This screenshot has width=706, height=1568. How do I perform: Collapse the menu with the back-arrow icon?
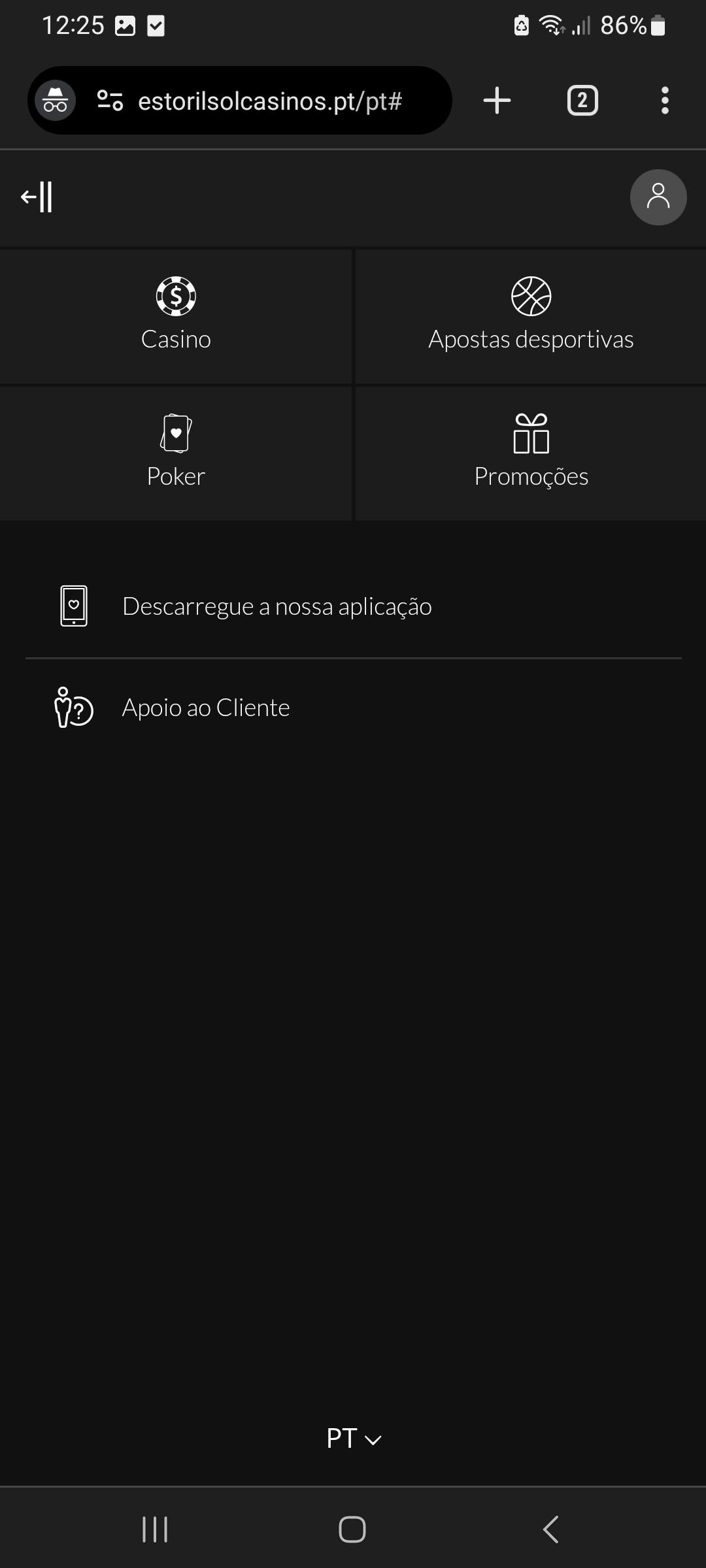pos(37,197)
